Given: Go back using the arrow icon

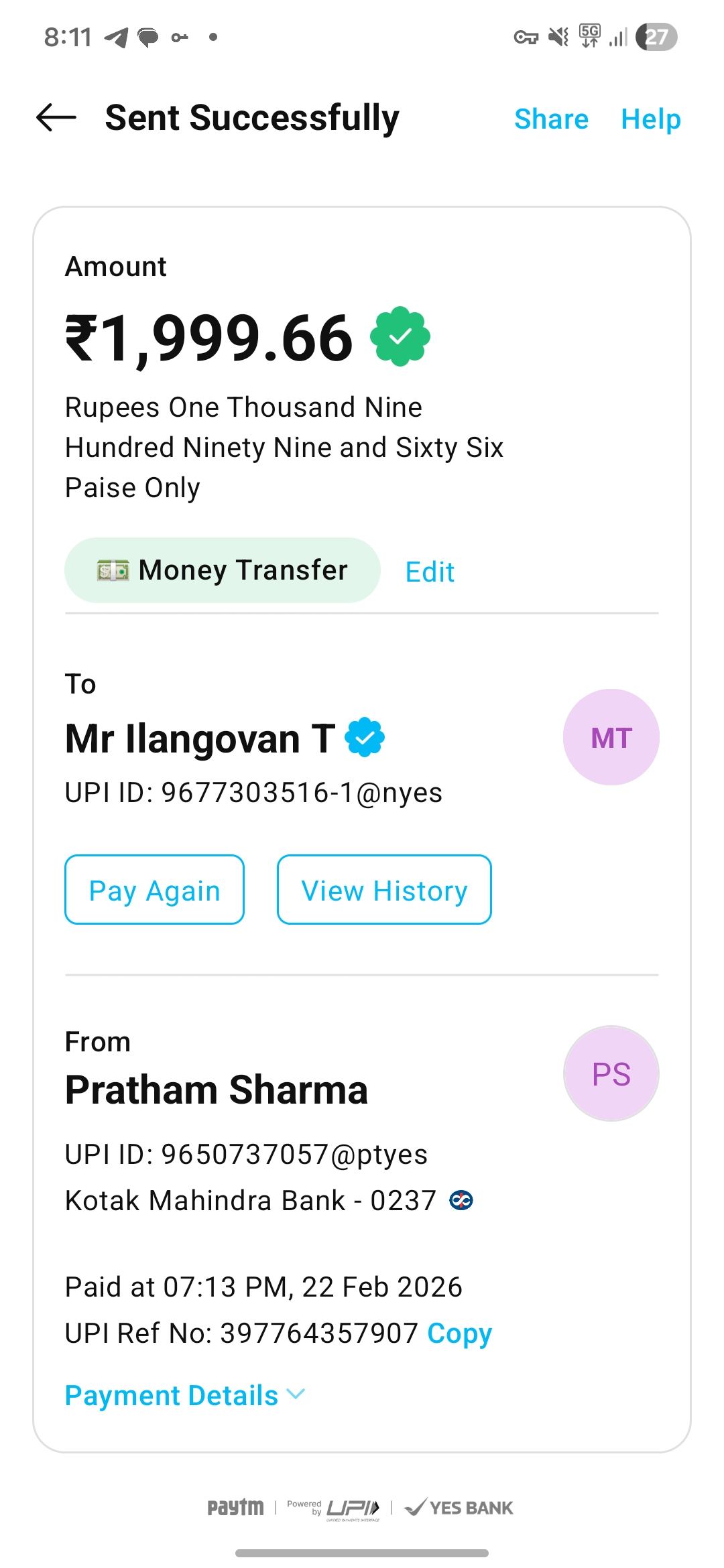Looking at the screenshot, I should click(x=56, y=118).
